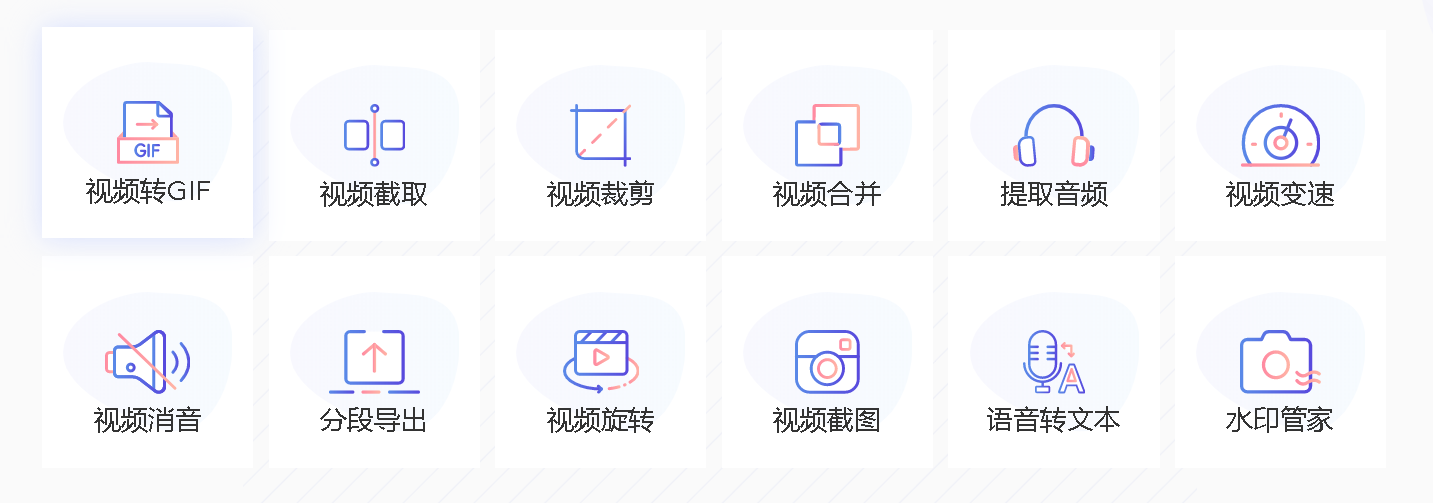The height and width of the screenshot is (503, 1433).
Task: Open the 视频消音 mute tool
Action: pos(147,362)
